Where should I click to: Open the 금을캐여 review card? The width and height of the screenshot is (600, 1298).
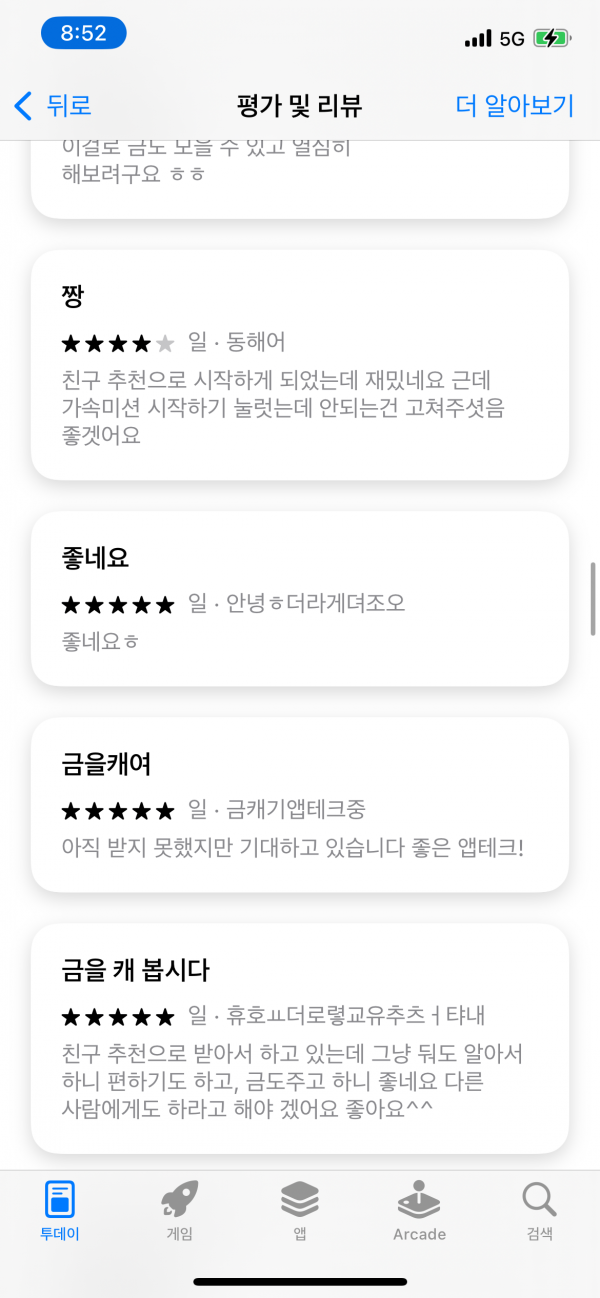tap(300, 805)
